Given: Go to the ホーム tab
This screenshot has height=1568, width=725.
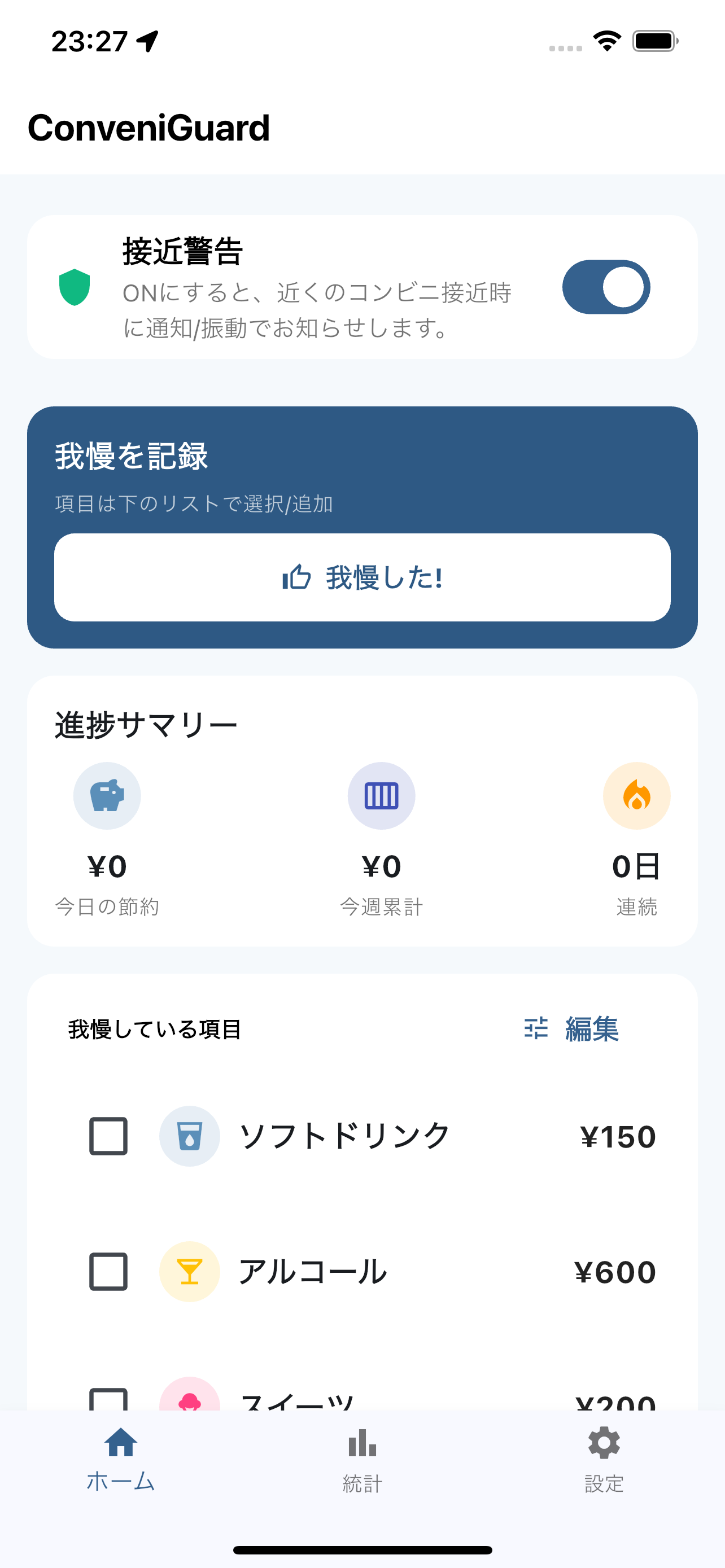Looking at the screenshot, I should click(120, 1460).
